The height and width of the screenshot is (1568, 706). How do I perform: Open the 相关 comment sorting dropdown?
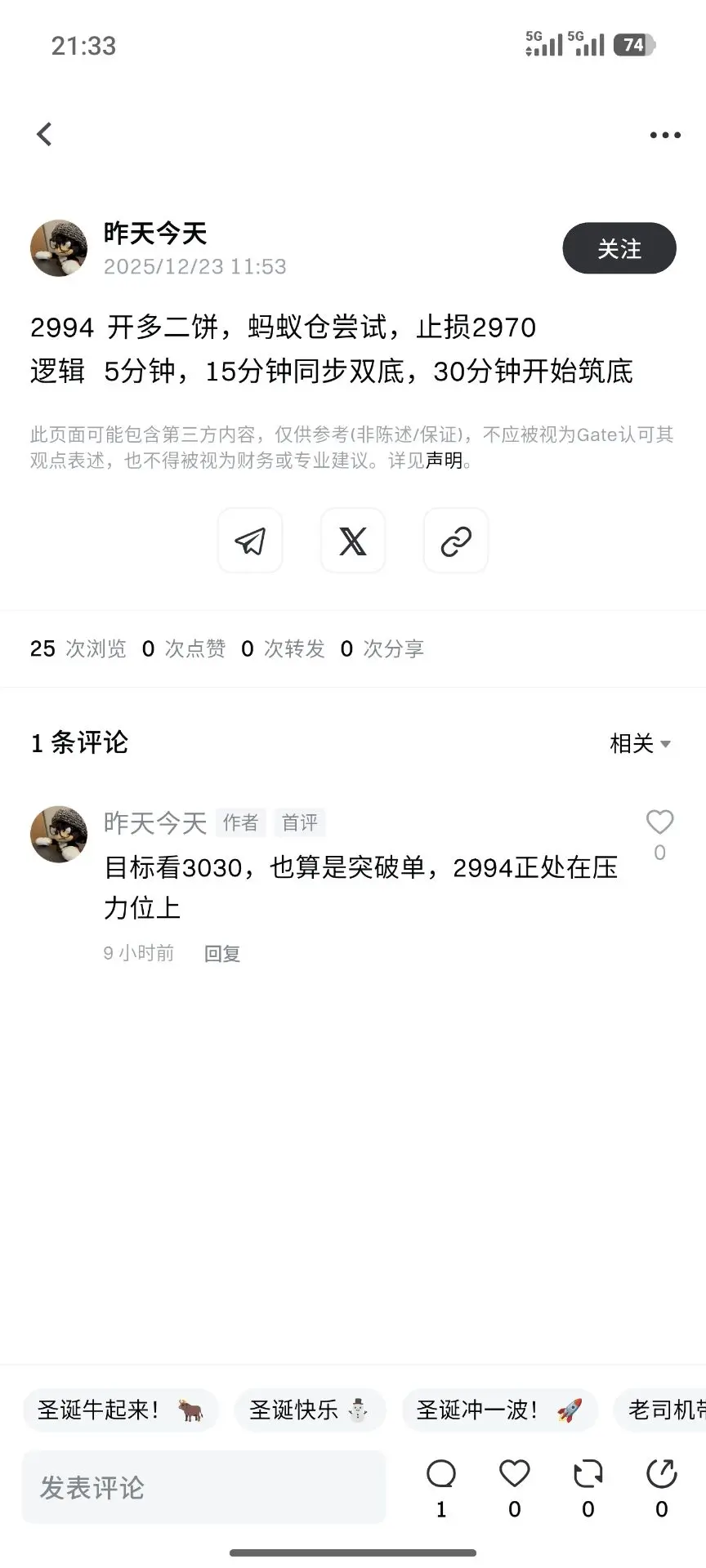[642, 743]
